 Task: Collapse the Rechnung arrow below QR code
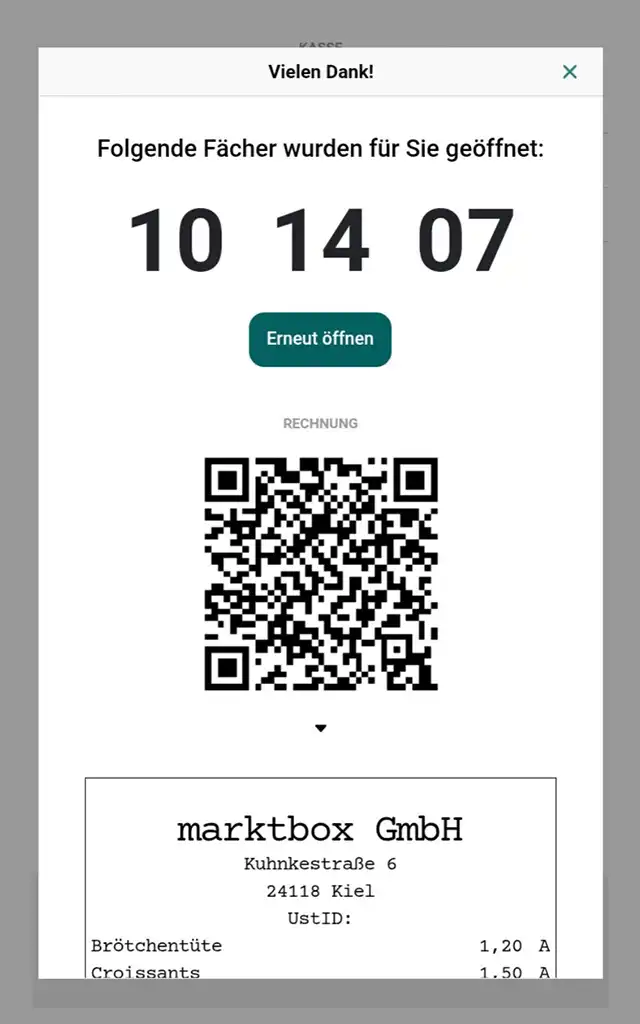click(321, 728)
